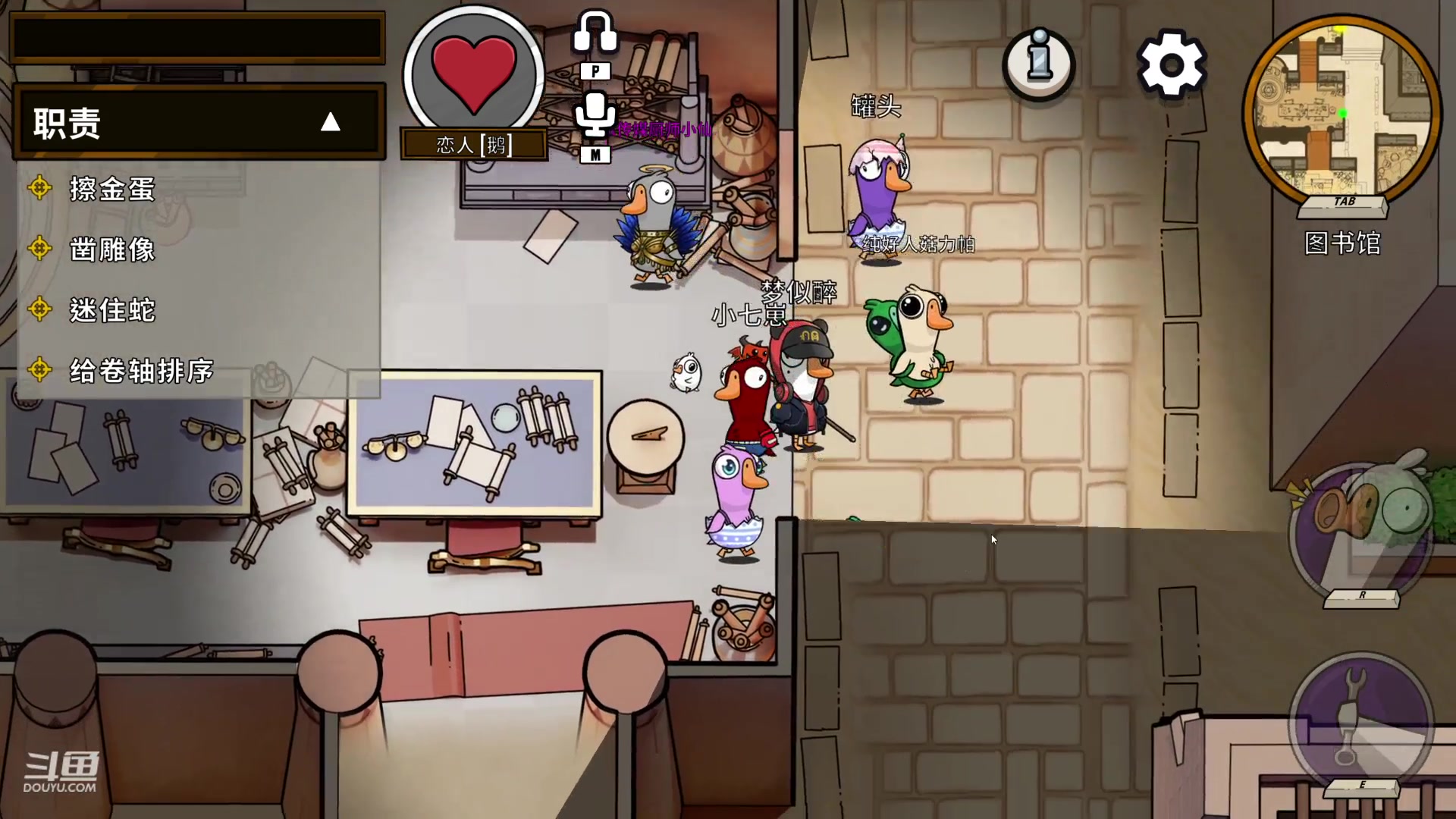The width and height of the screenshot is (1456, 819).
Task: Open the info button
Action: pyautogui.click(x=1039, y=64)
